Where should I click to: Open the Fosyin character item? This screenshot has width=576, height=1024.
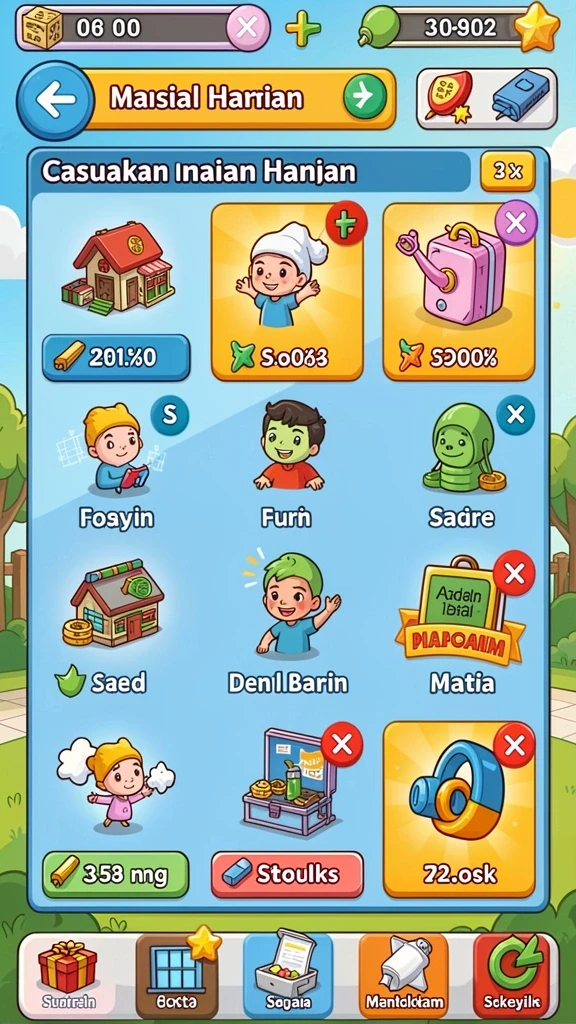[x=117, y=465]
